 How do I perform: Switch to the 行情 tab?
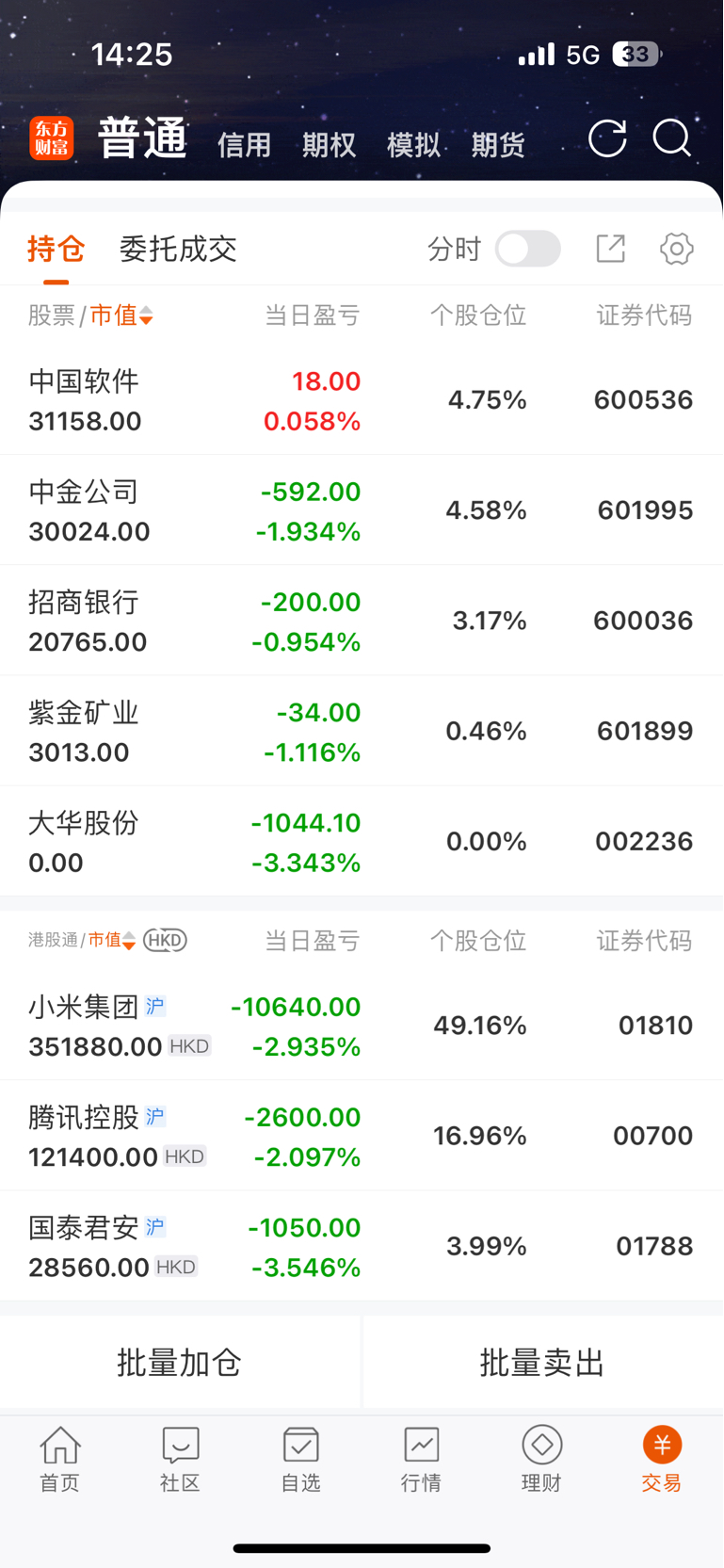[421, 1458]
